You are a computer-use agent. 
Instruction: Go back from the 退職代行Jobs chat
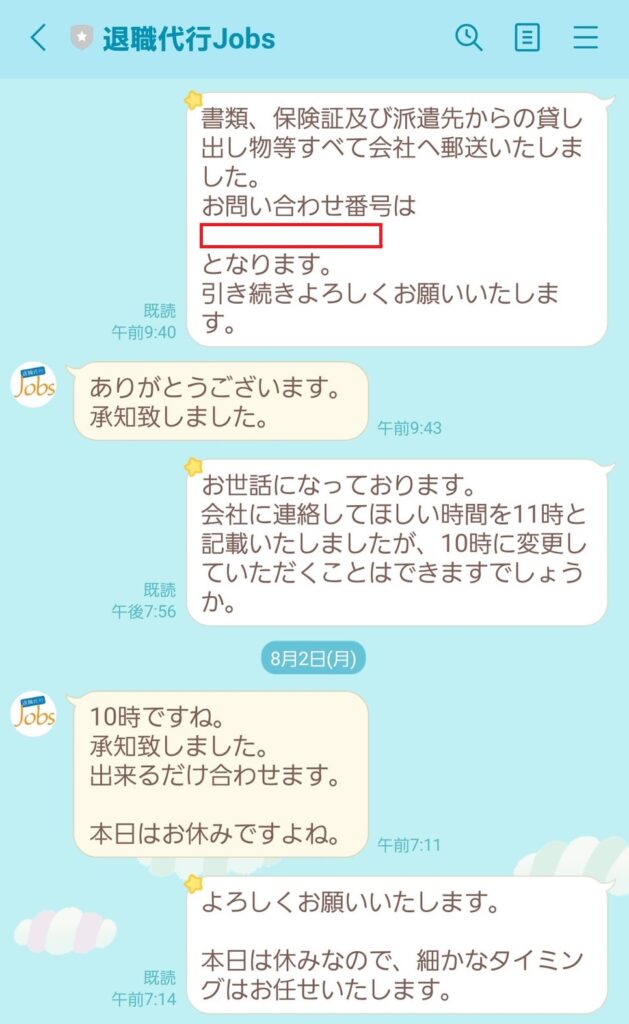[38, 39]
